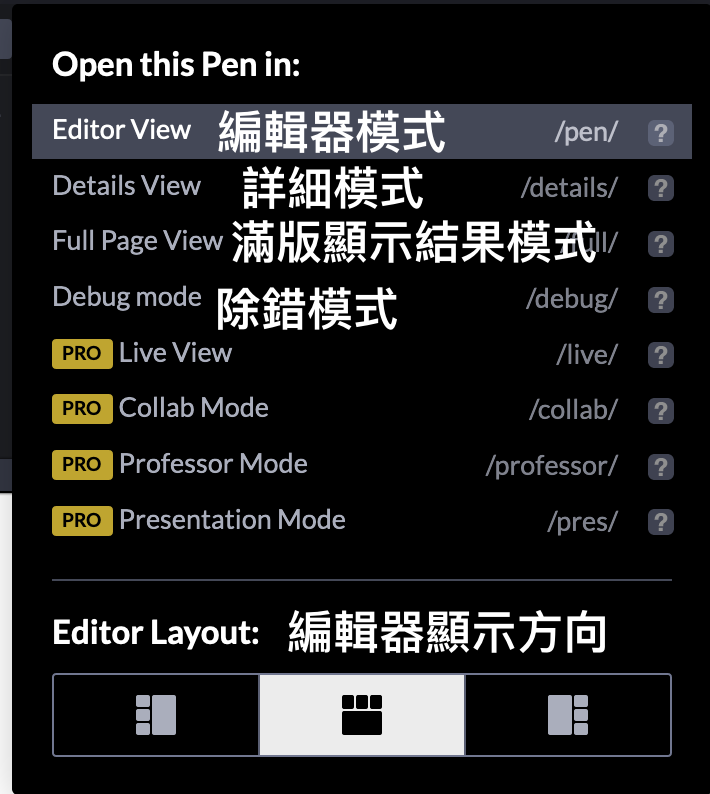Tap the question mark next to Collab Mode
This screenshot has width=710, height=794.
click(x=660, y=411)
